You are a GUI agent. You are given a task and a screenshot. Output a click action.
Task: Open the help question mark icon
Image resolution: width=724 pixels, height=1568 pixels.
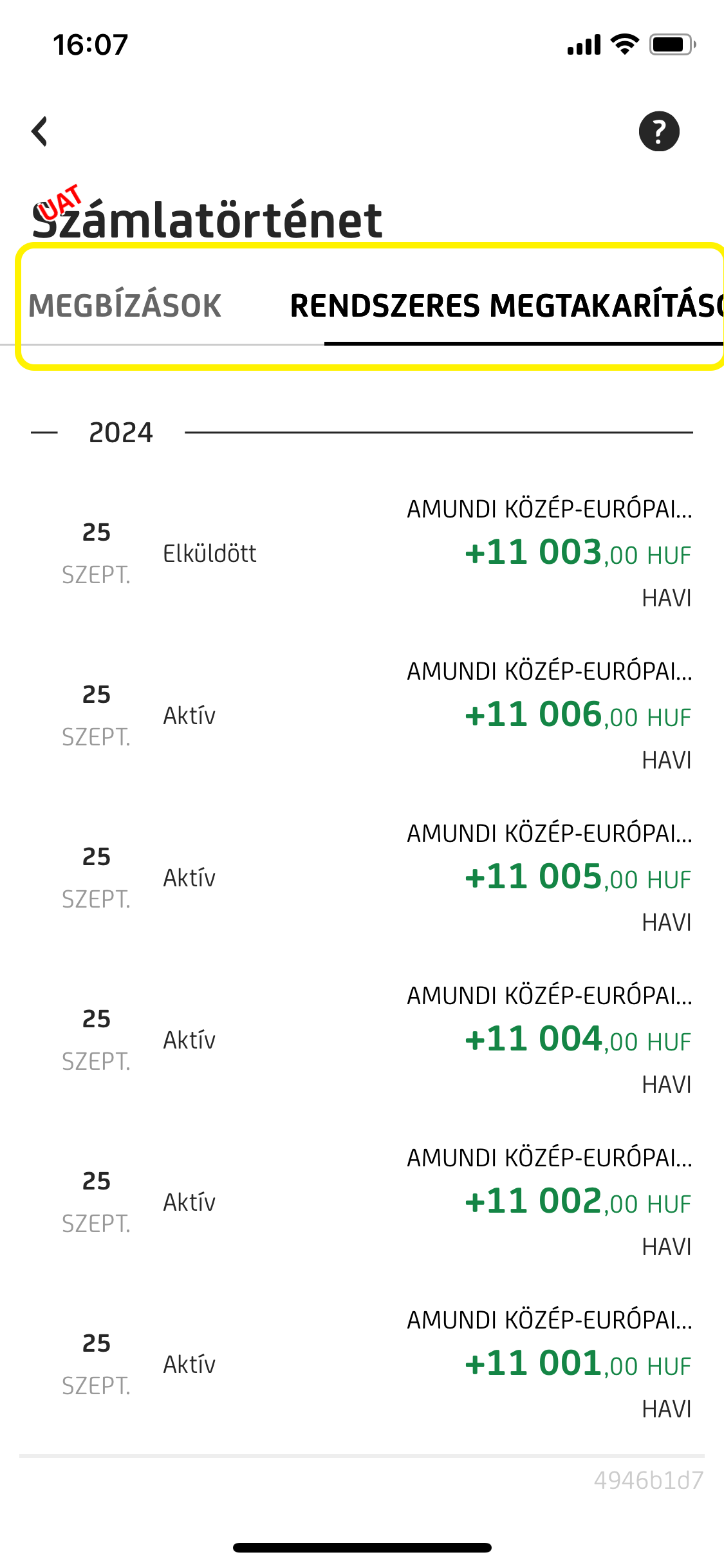(658, 131)
